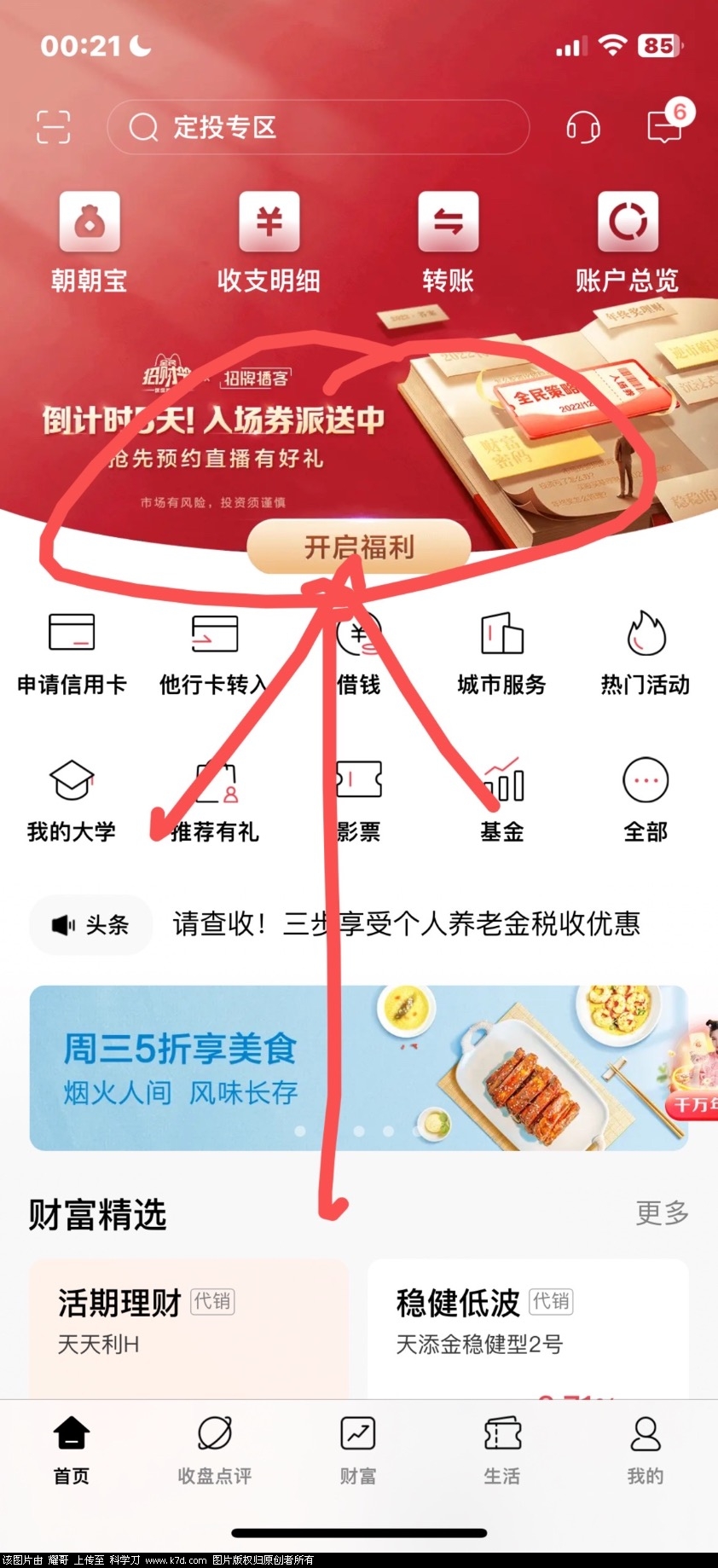
Task: Go to 我的大学
Action: click(72, 801)
